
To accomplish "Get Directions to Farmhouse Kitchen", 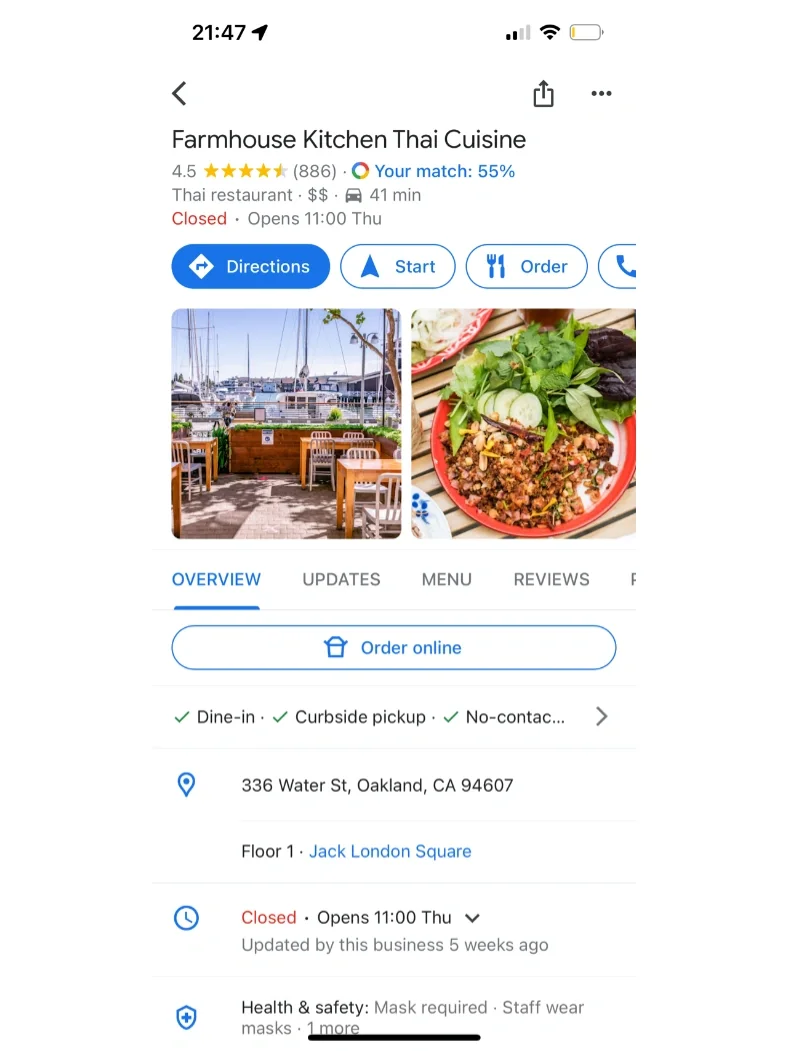I will tap(250, 267).
